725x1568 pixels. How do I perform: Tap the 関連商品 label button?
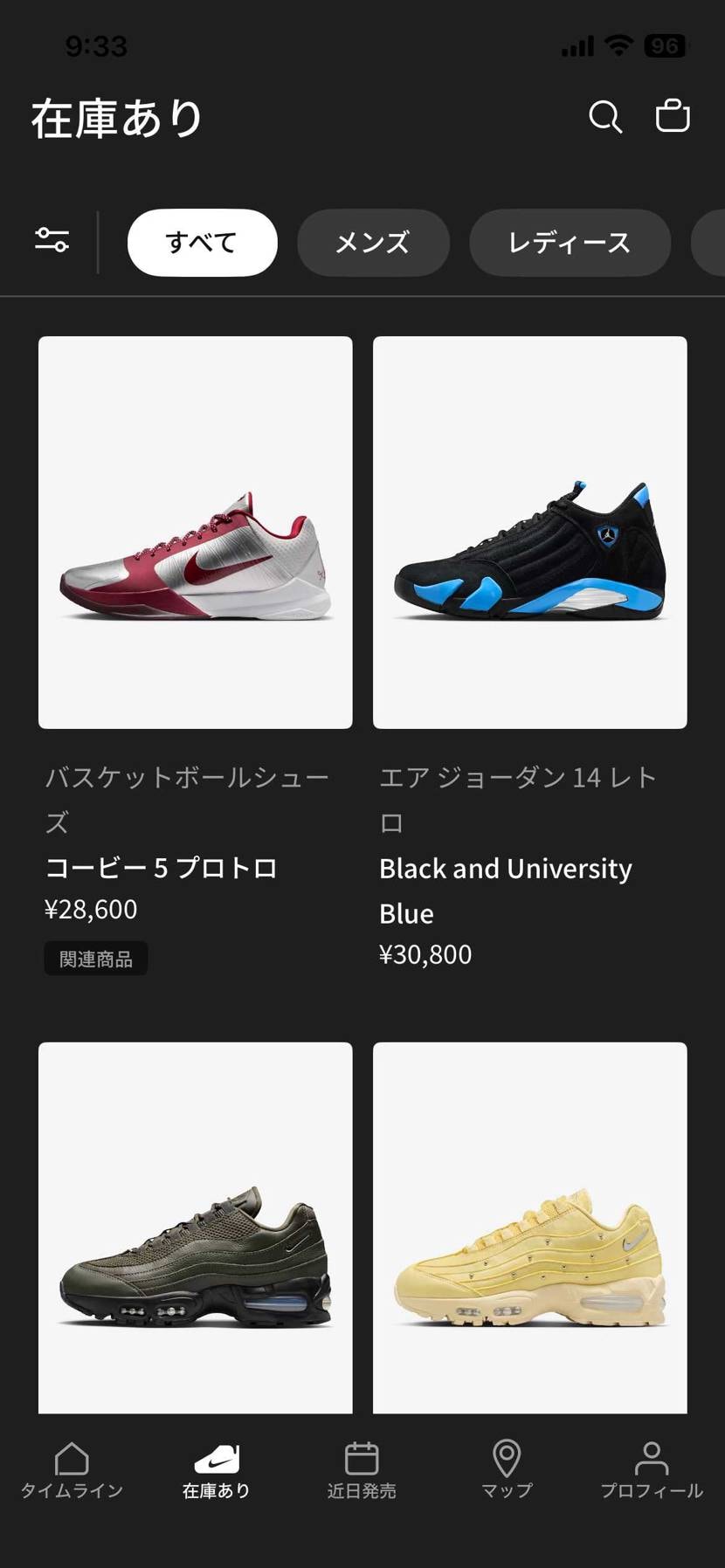(x=95, y=958)
